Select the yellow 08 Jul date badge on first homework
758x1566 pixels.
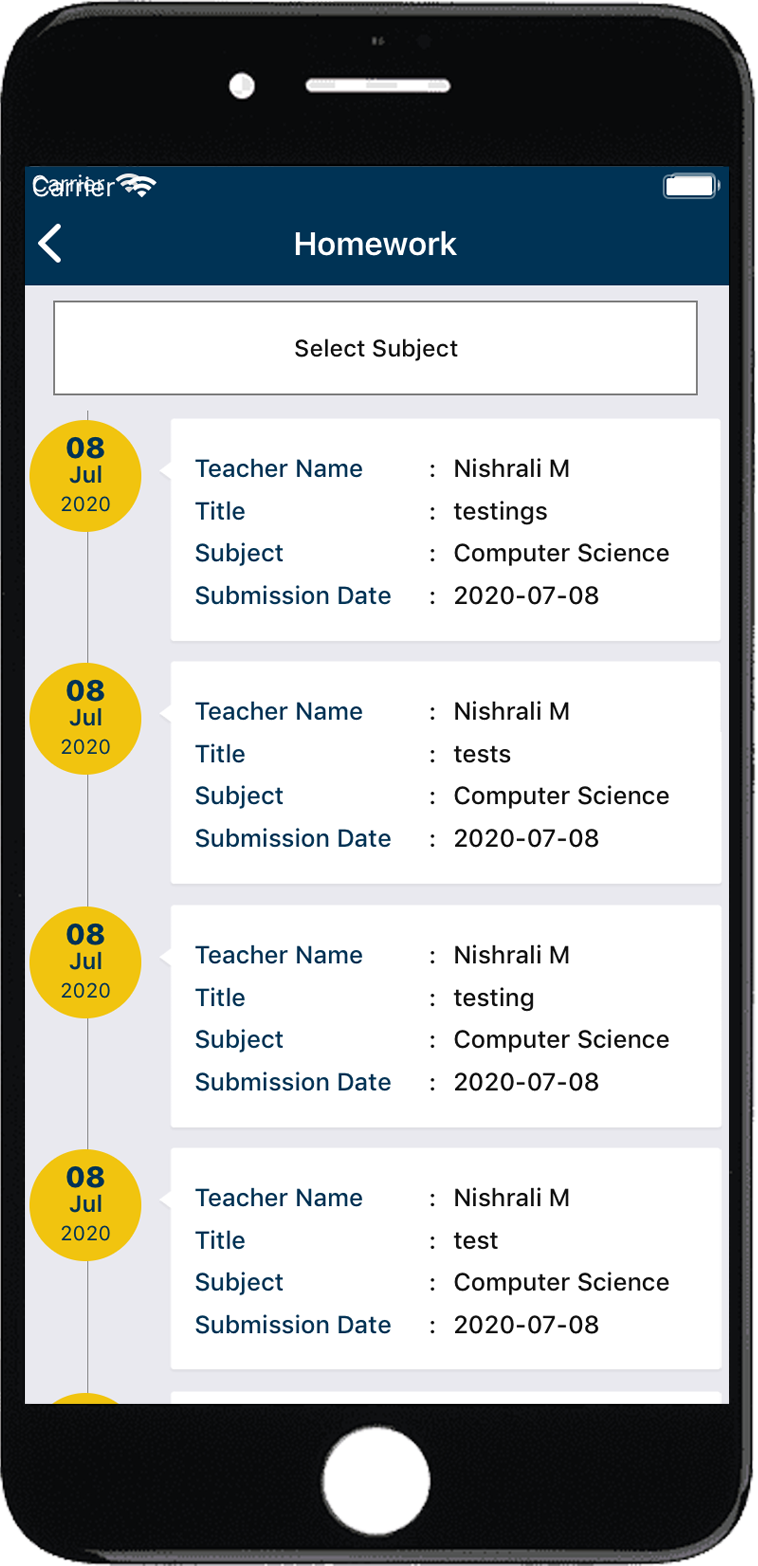(85, 476)
